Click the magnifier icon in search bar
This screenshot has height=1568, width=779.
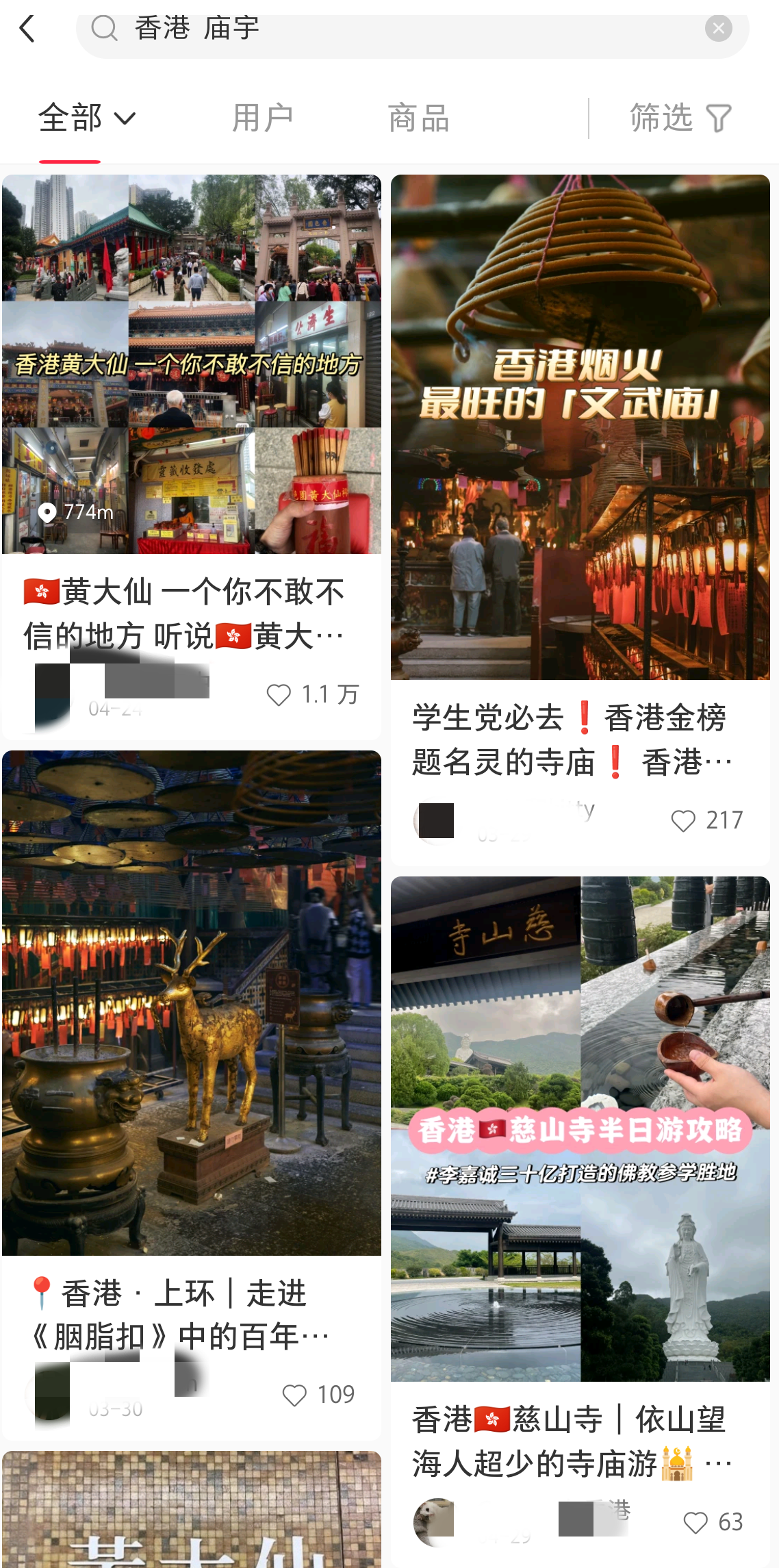coord(103,29)
